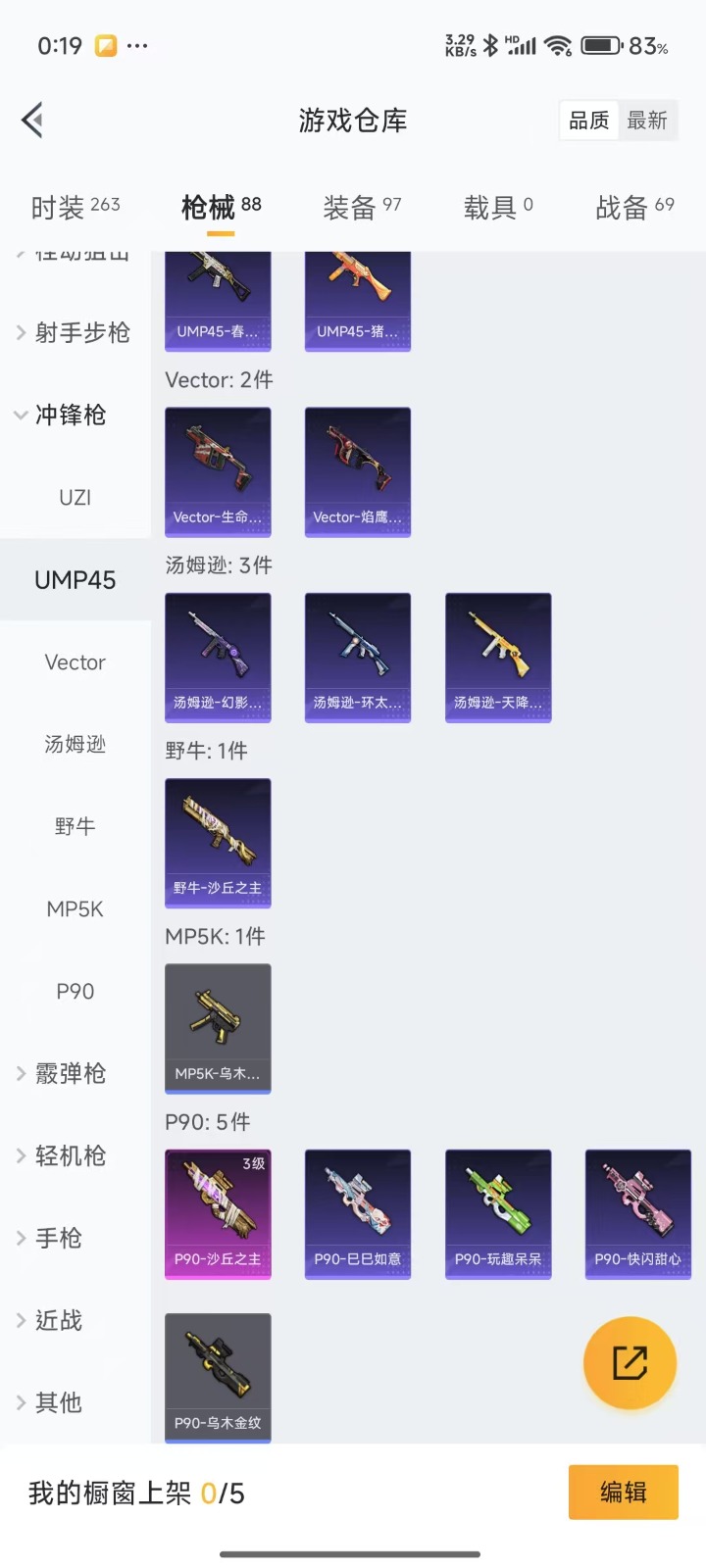Switch to the 时装 tab

(x=76, y=207)
